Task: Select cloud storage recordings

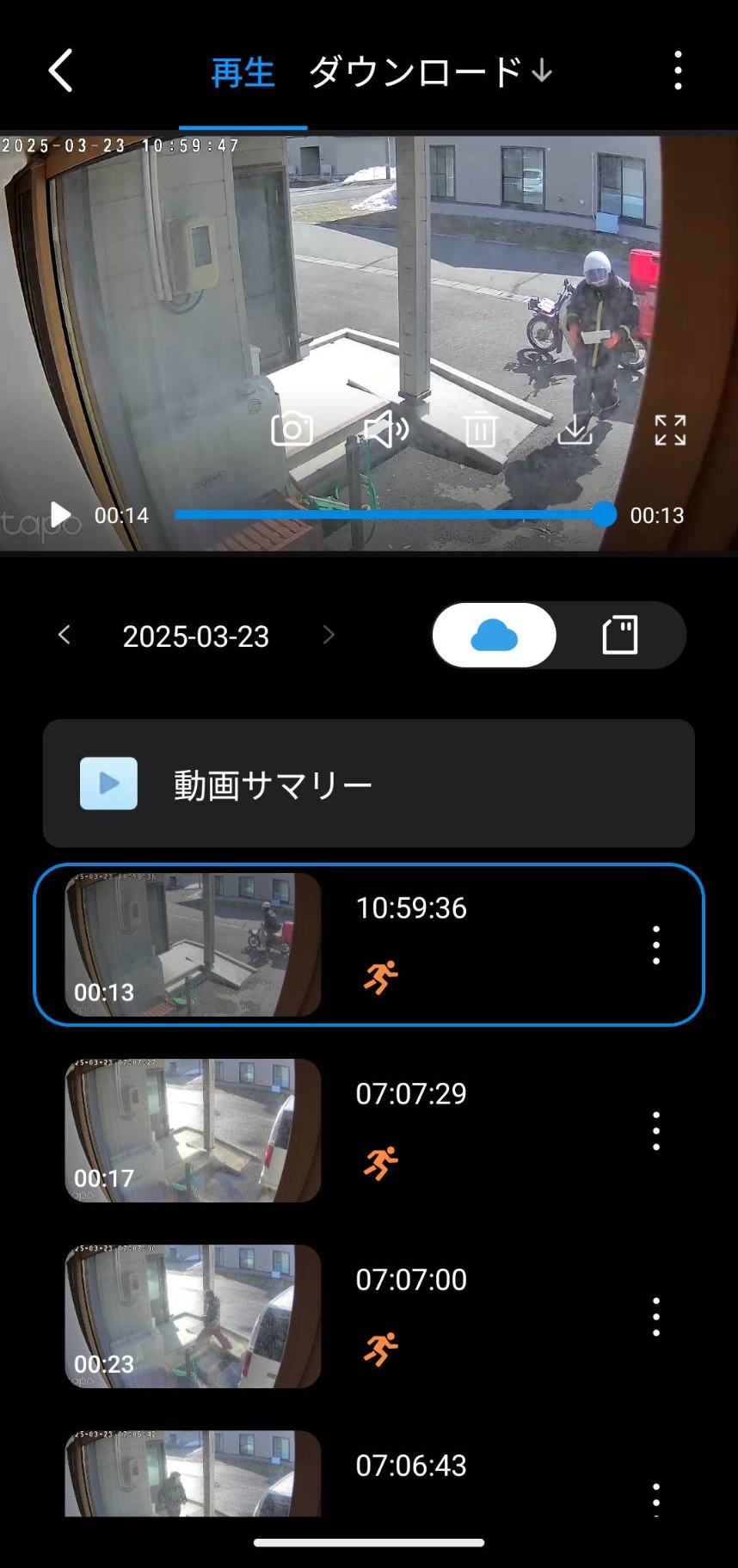Action: click(x=495, y=636)
